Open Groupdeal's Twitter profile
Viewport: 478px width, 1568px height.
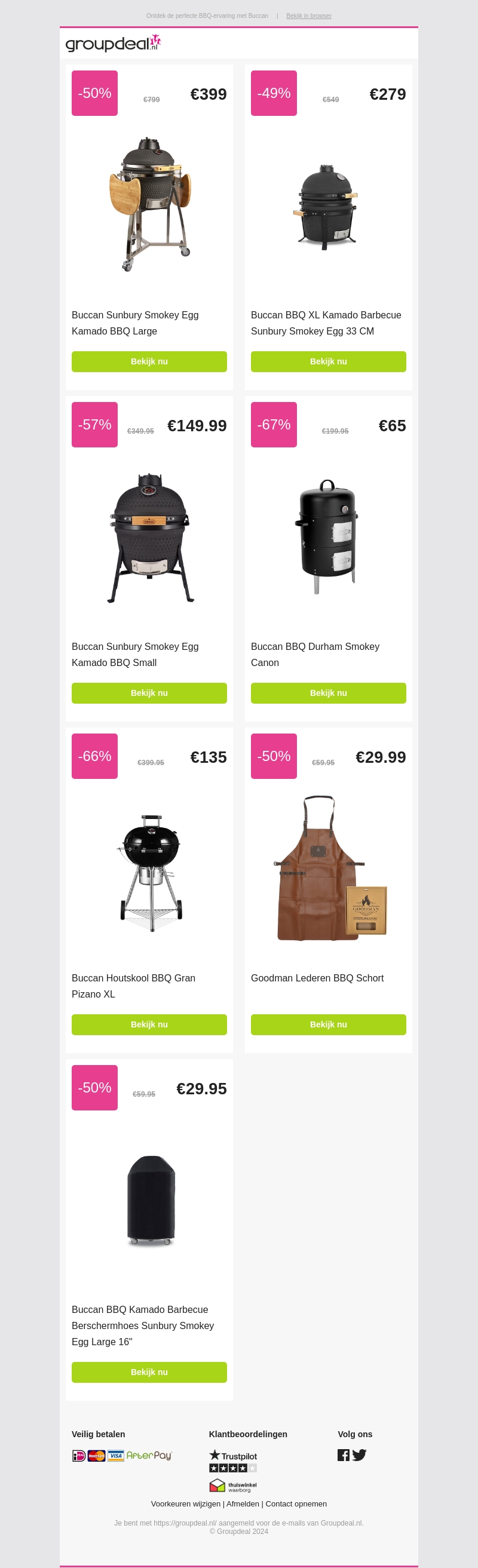point(359,1455)
